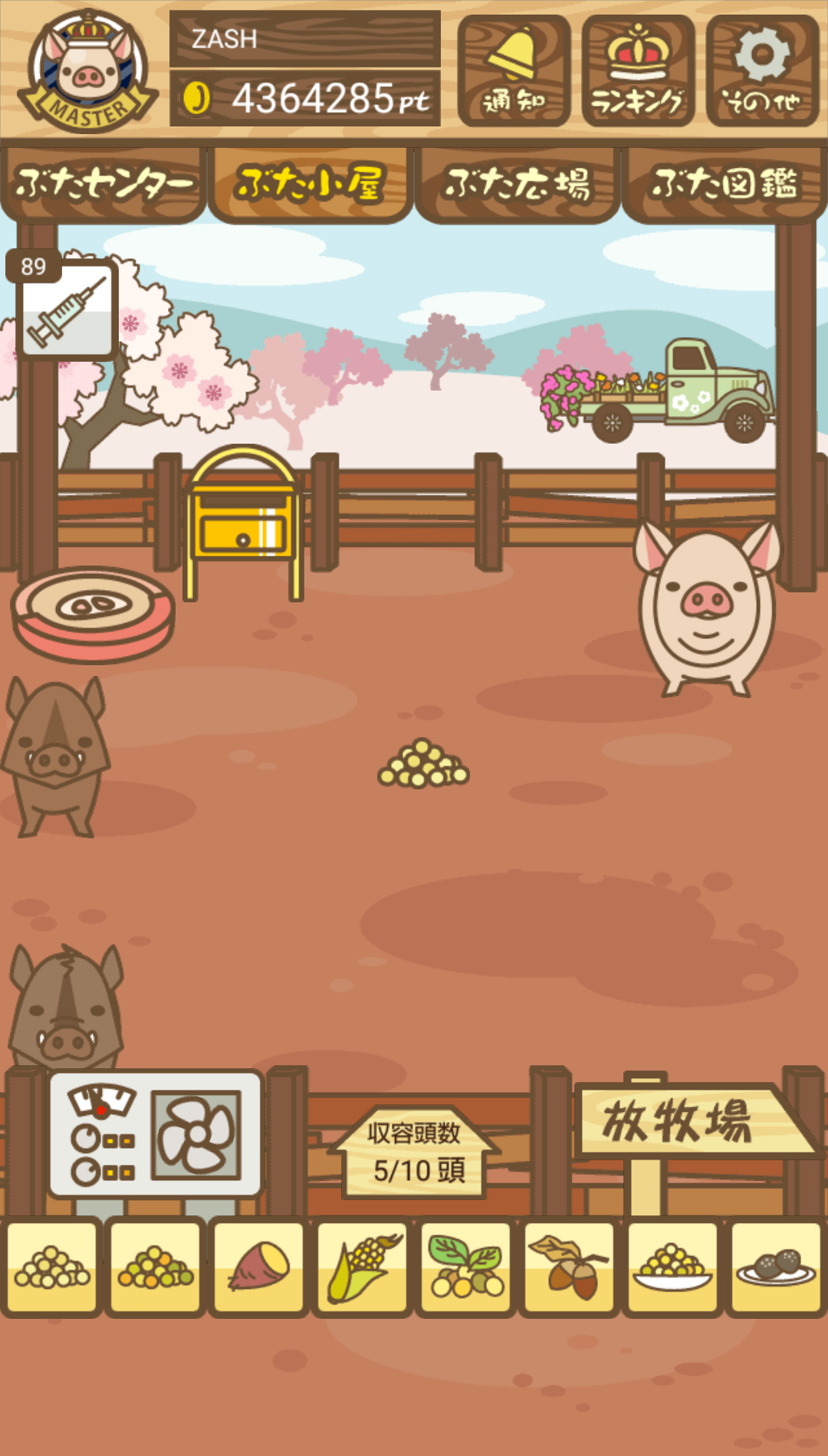Select the dark truffle plate feed

pos(777,1267)
